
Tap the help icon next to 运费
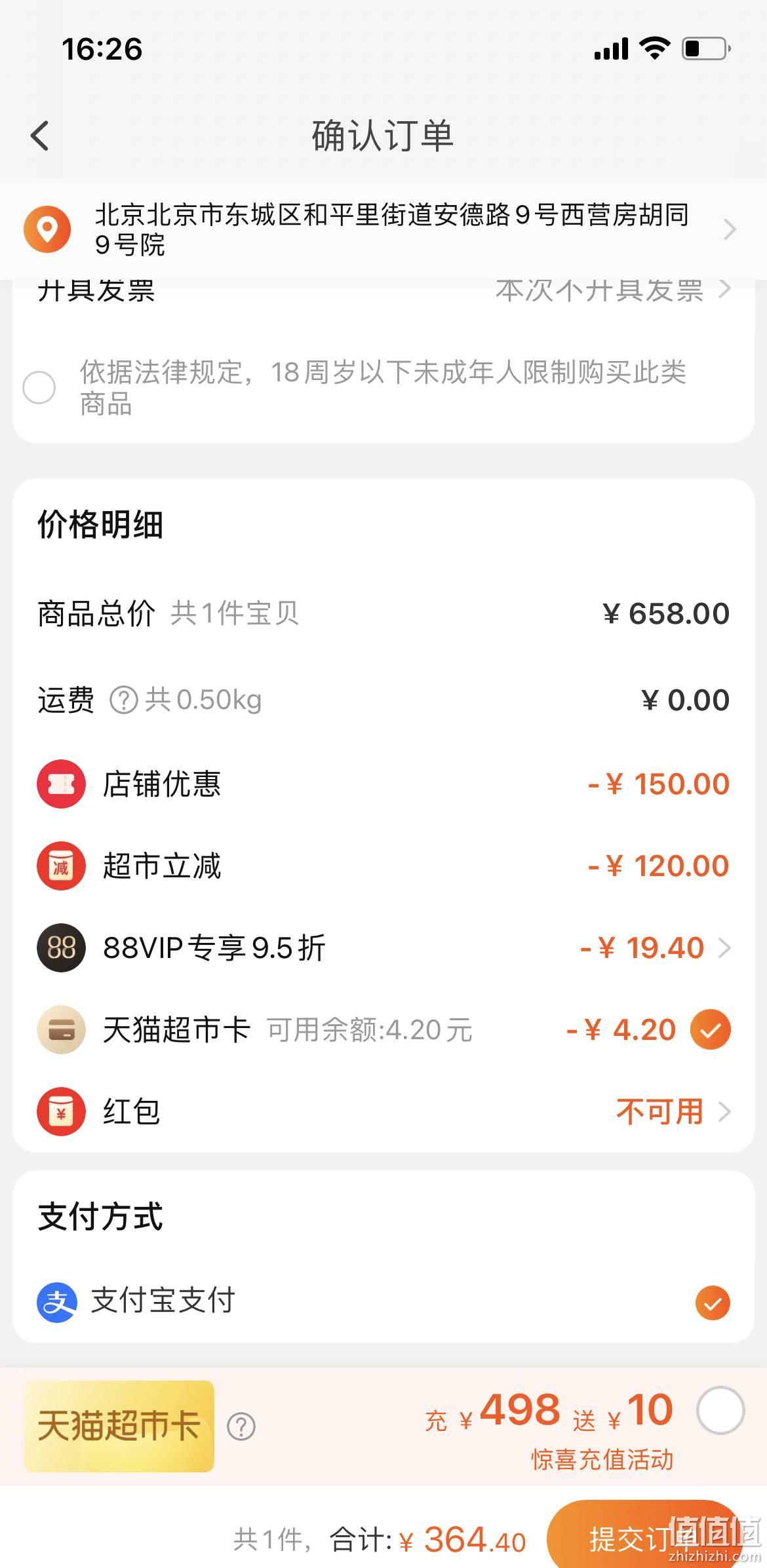(123, 700)
